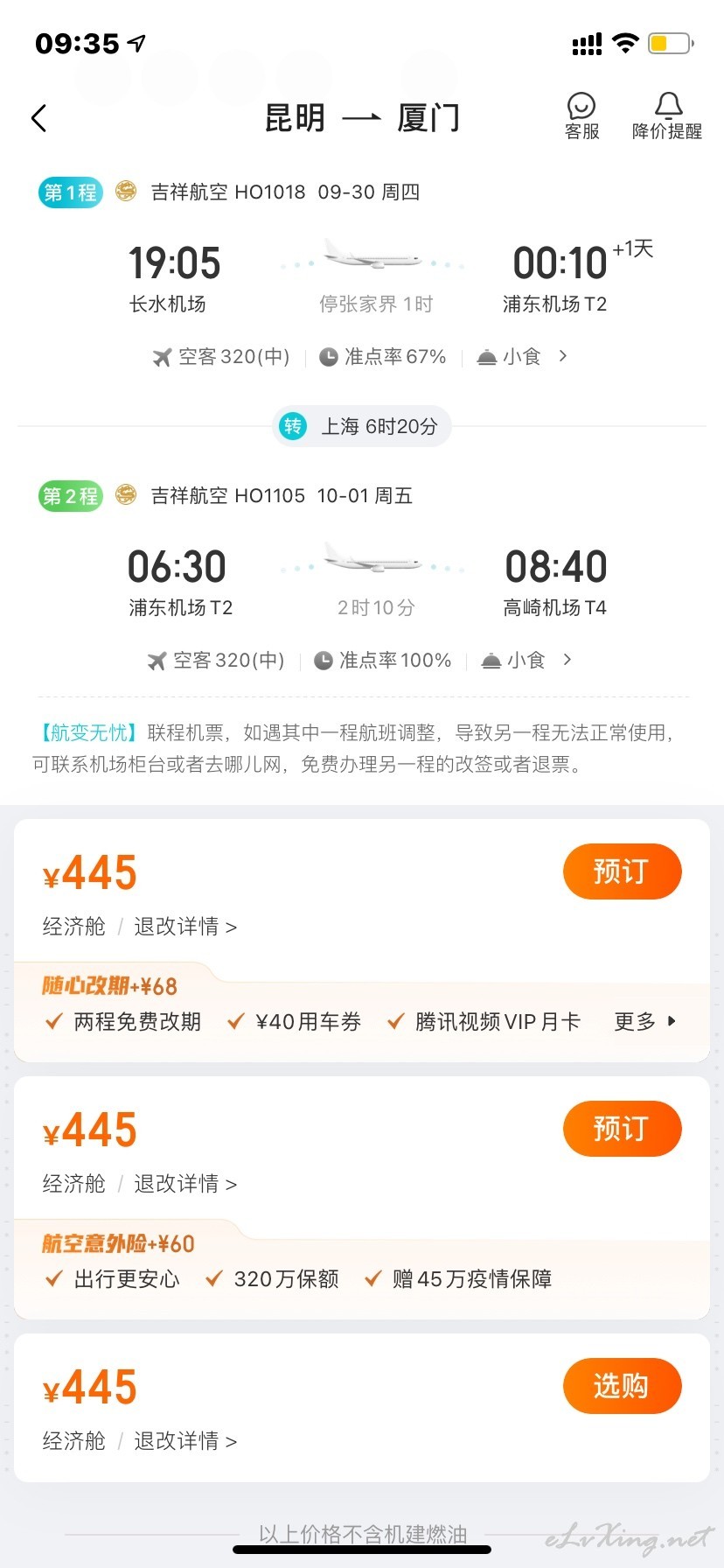Go back using the top-left arrow
The height and width of the screenshot is (1568, 724).
click(x=38, y=118)
